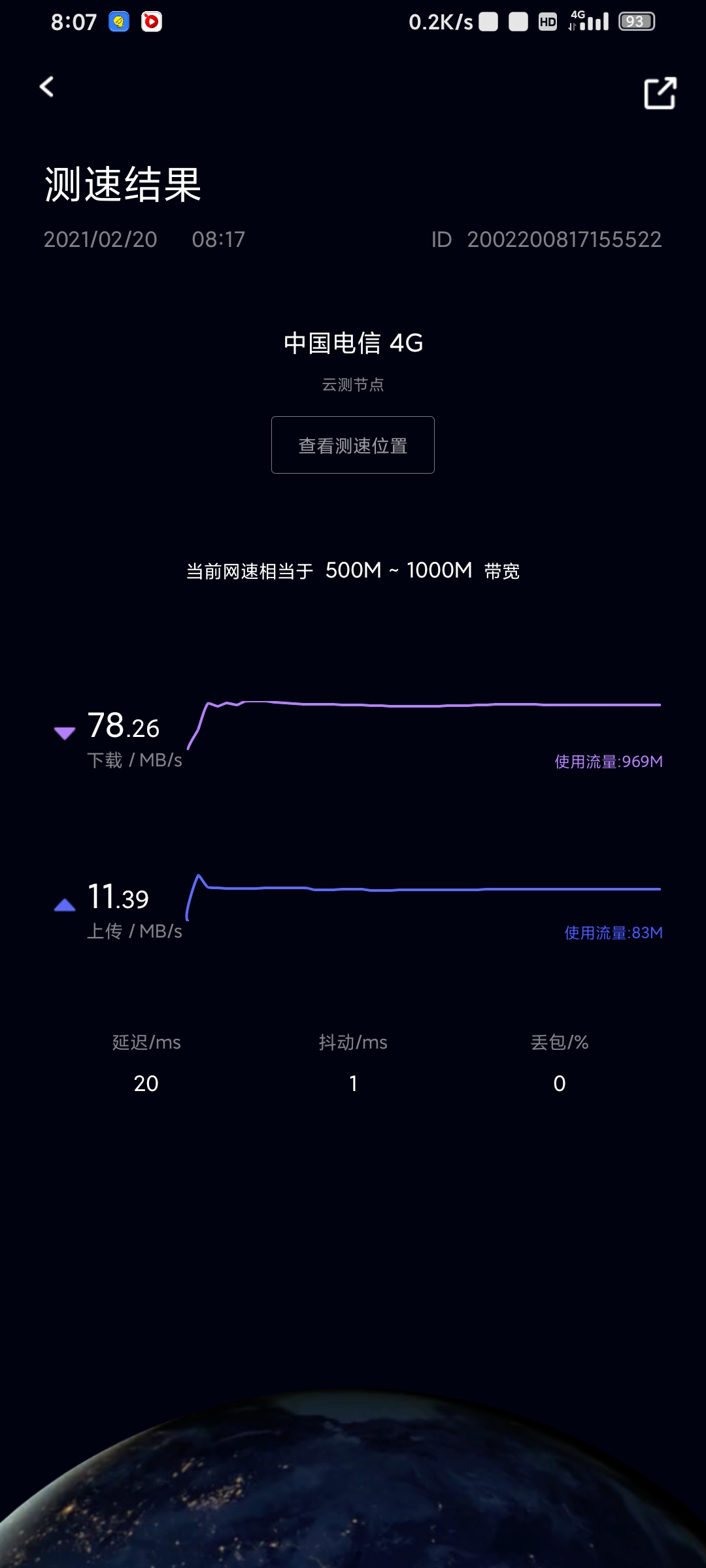The height and width of the screenshot is (1568, 706).
Task: Share the speed test result
Action: click(660, 93)
